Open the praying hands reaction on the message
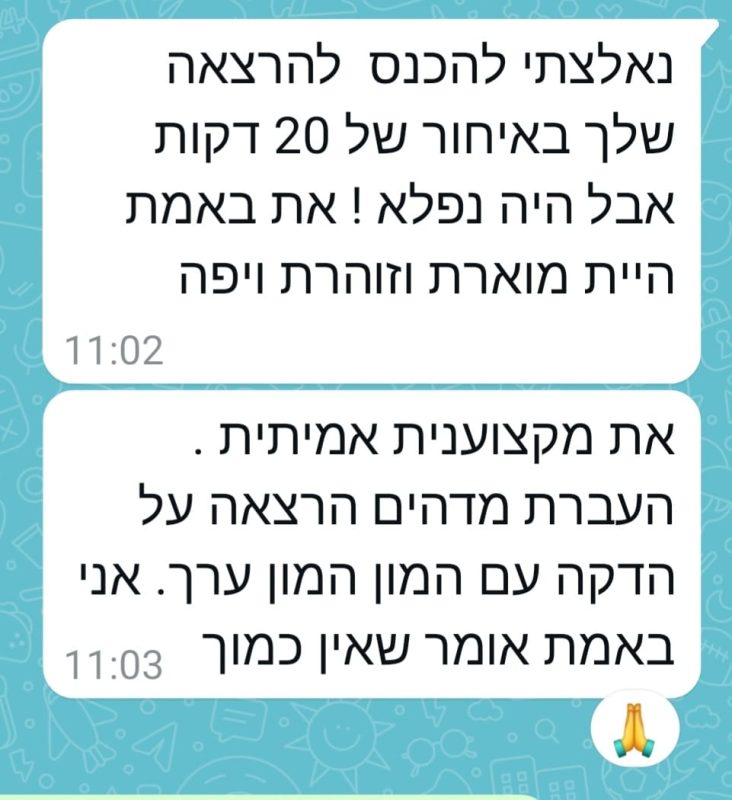 coord(636,731)
